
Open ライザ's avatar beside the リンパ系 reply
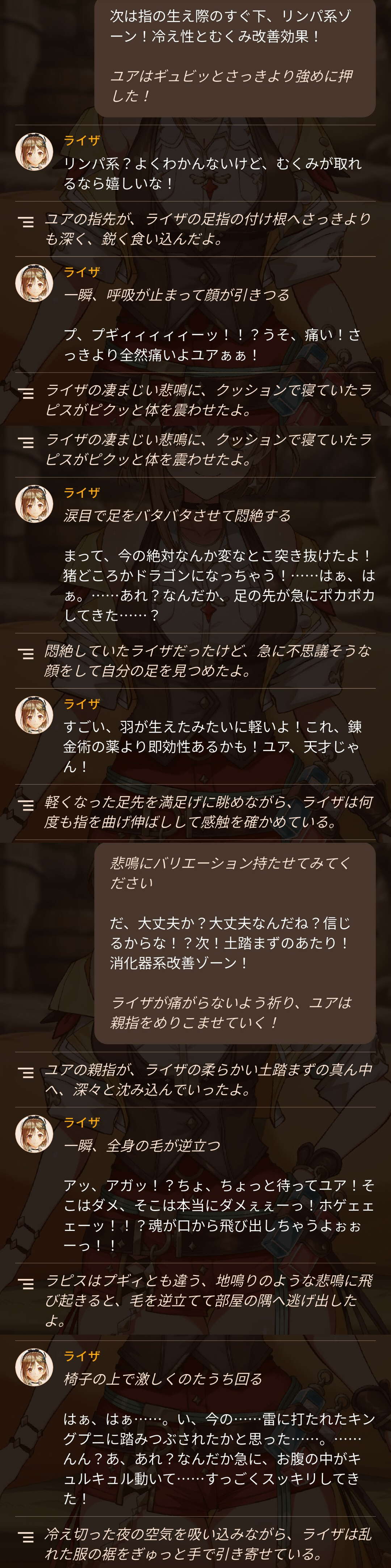point(34,152)
